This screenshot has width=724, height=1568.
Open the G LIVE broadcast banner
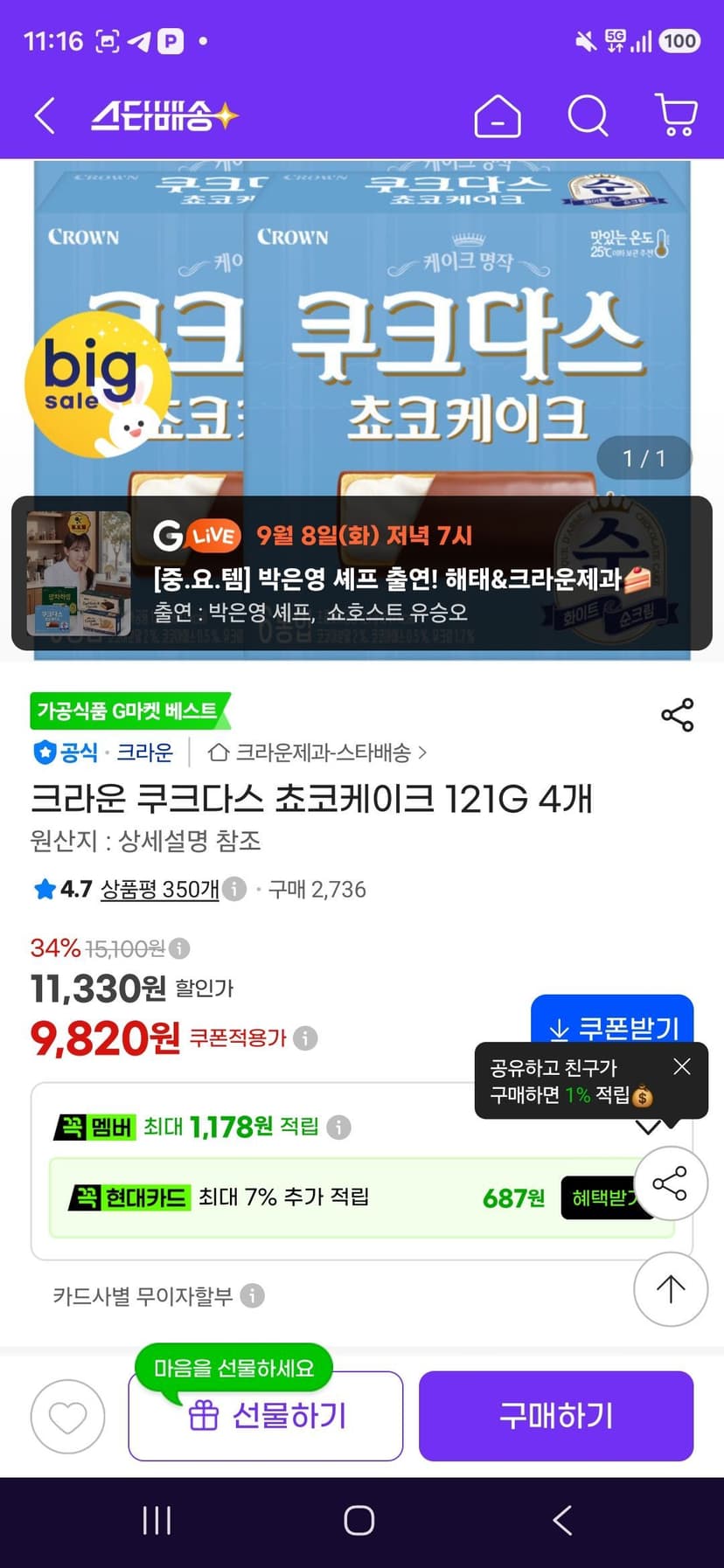point(362,573)
